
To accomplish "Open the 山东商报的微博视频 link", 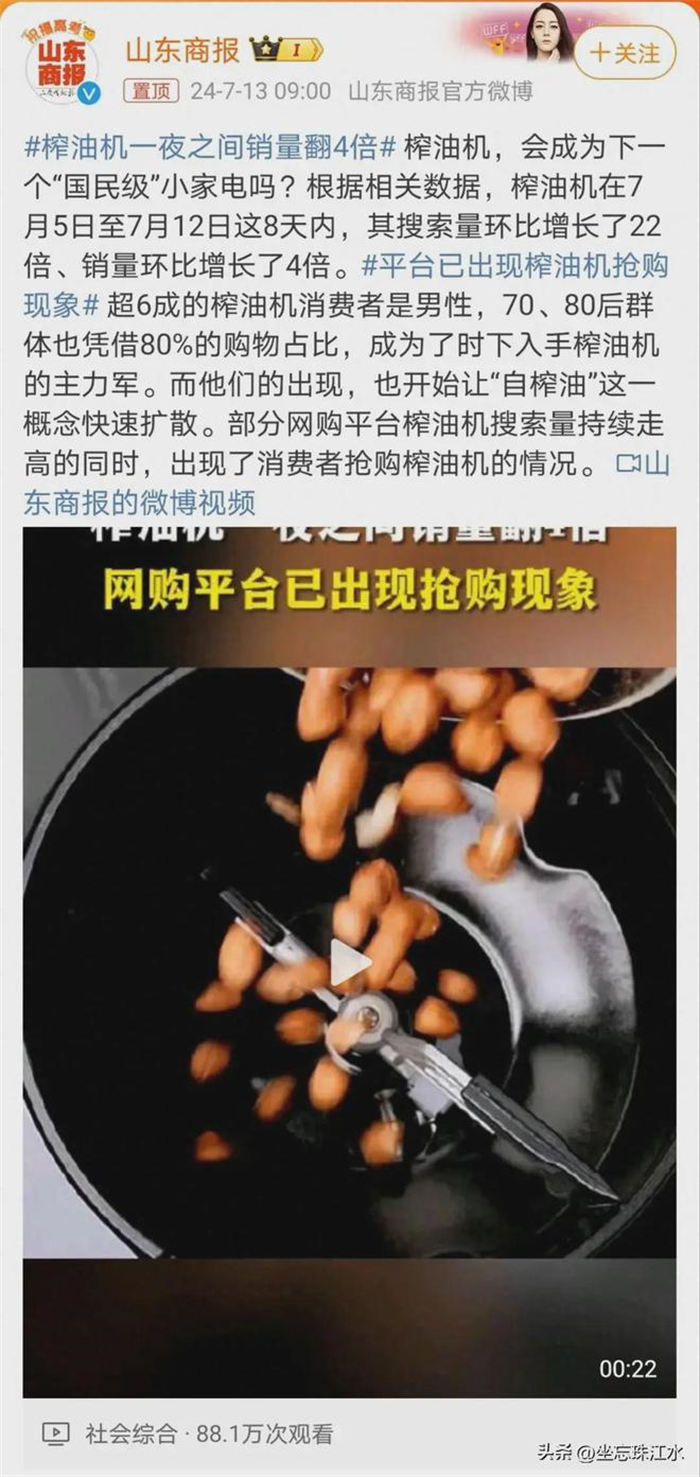I will point(140,501).
